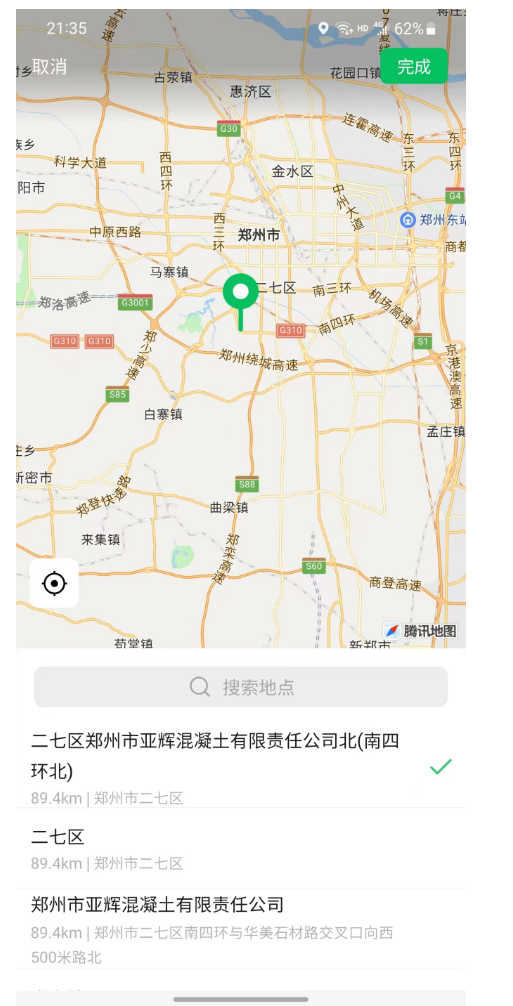Confirm location with the 完成 button

(x=414, y=66)
